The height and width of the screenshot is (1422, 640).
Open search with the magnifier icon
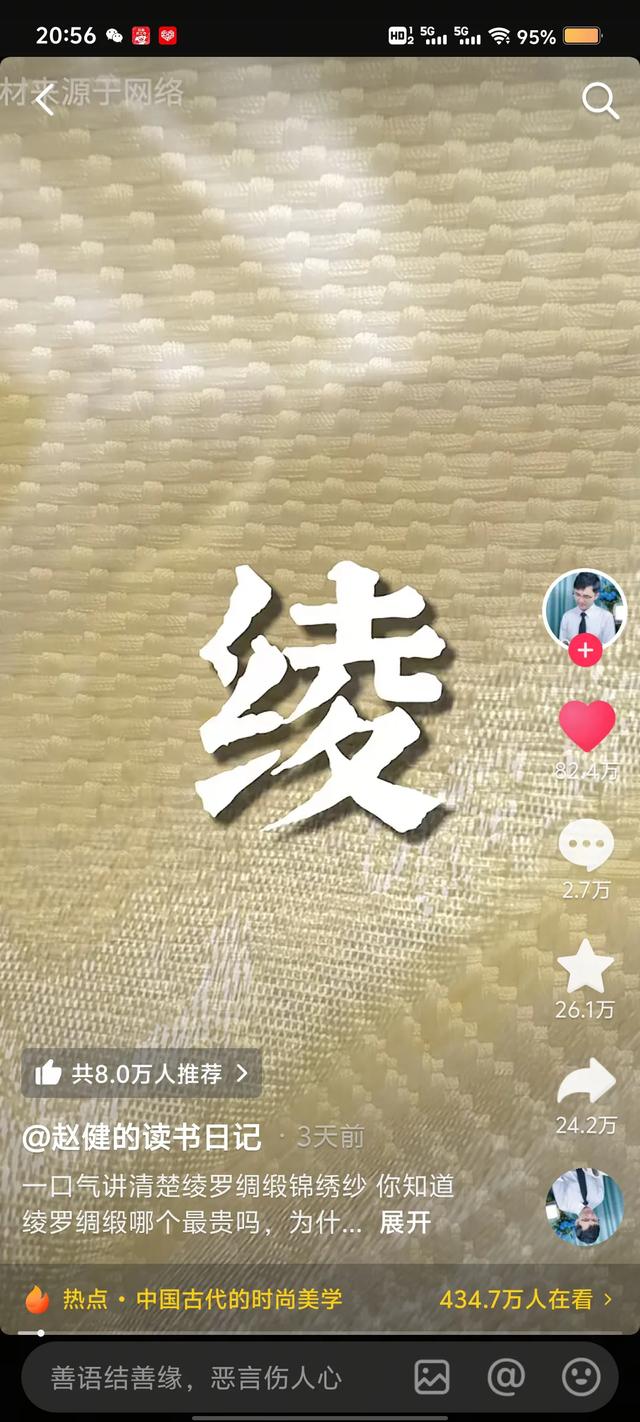pyautogui.click(x=600, y=100)
